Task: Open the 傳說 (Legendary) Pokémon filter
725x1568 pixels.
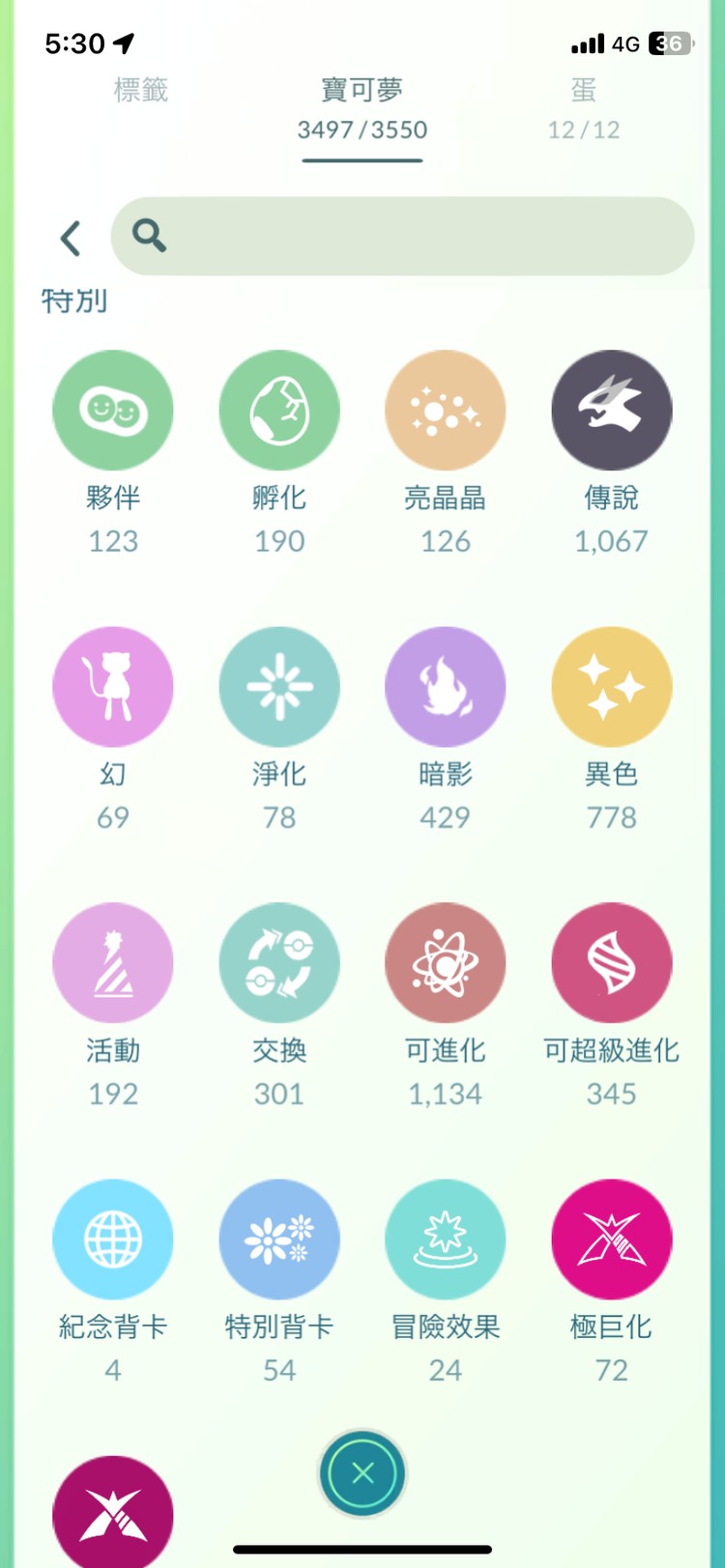Action: pos(611,409)
